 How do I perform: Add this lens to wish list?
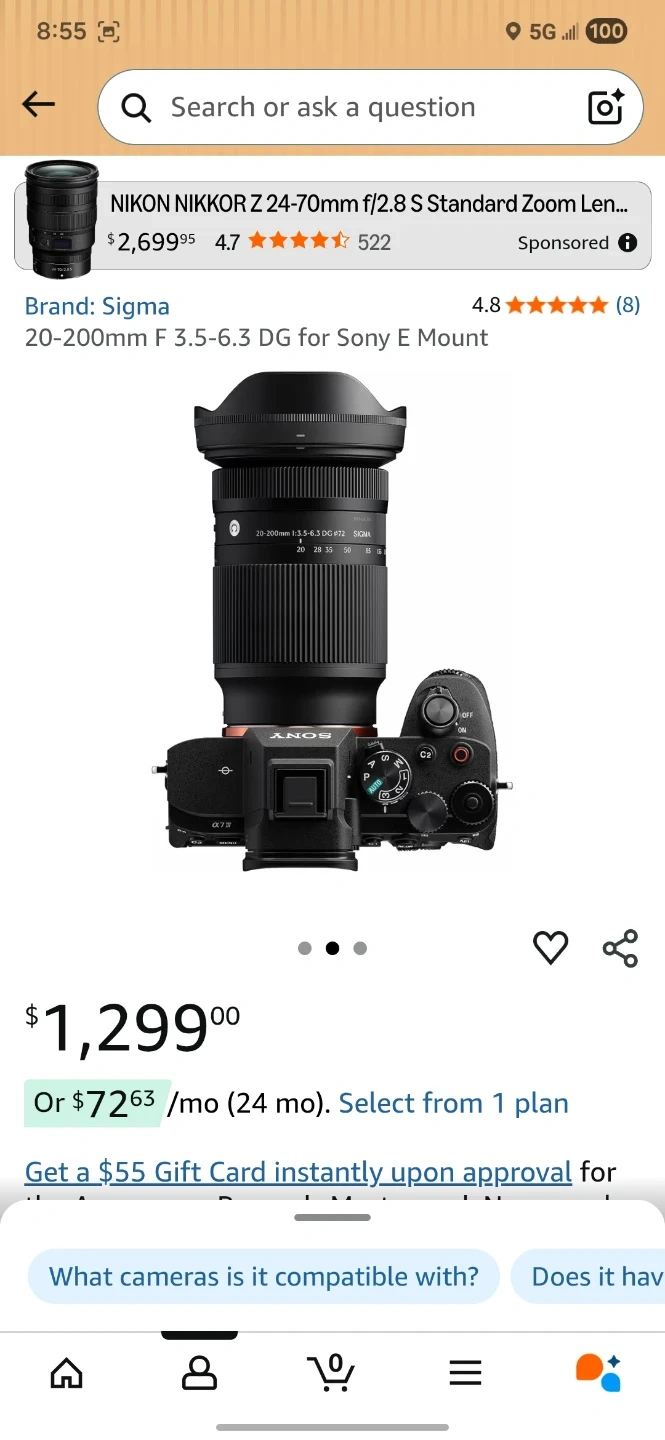click(x=550, y=947)
